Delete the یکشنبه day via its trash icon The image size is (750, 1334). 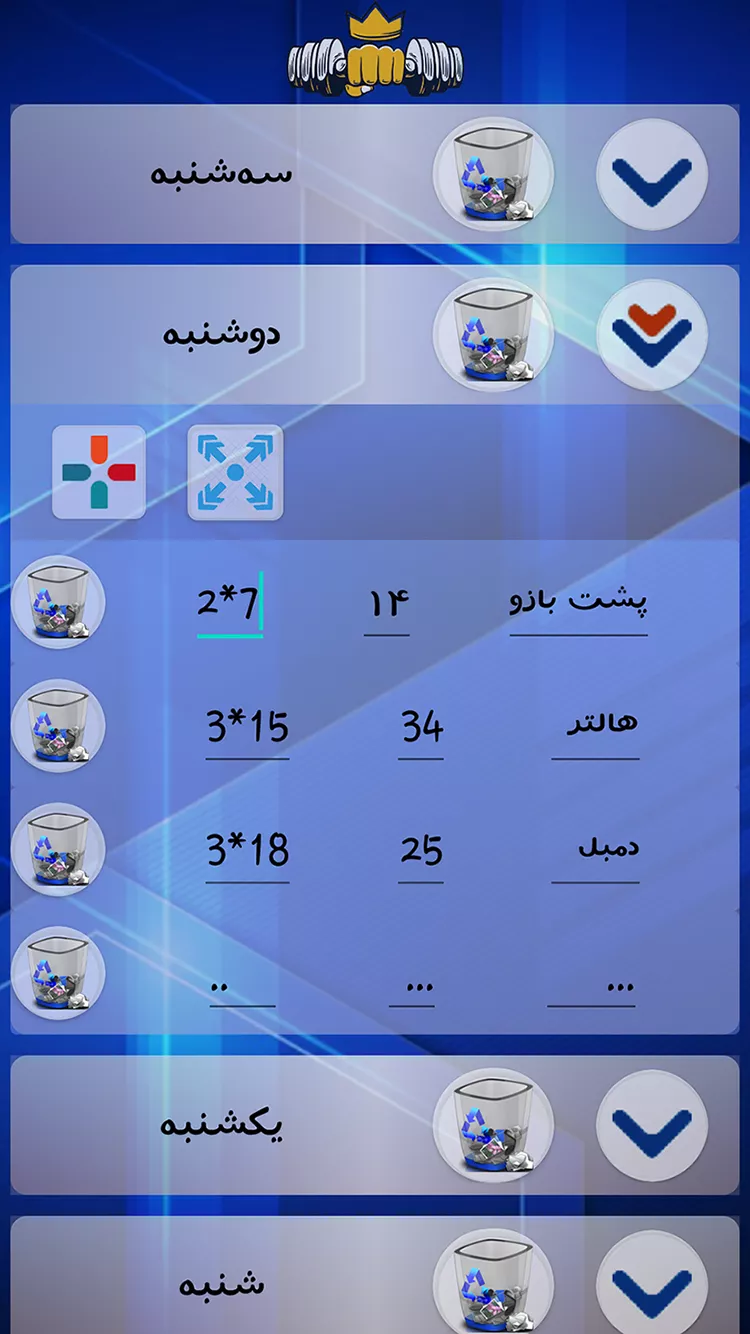tap(493, 1126)
